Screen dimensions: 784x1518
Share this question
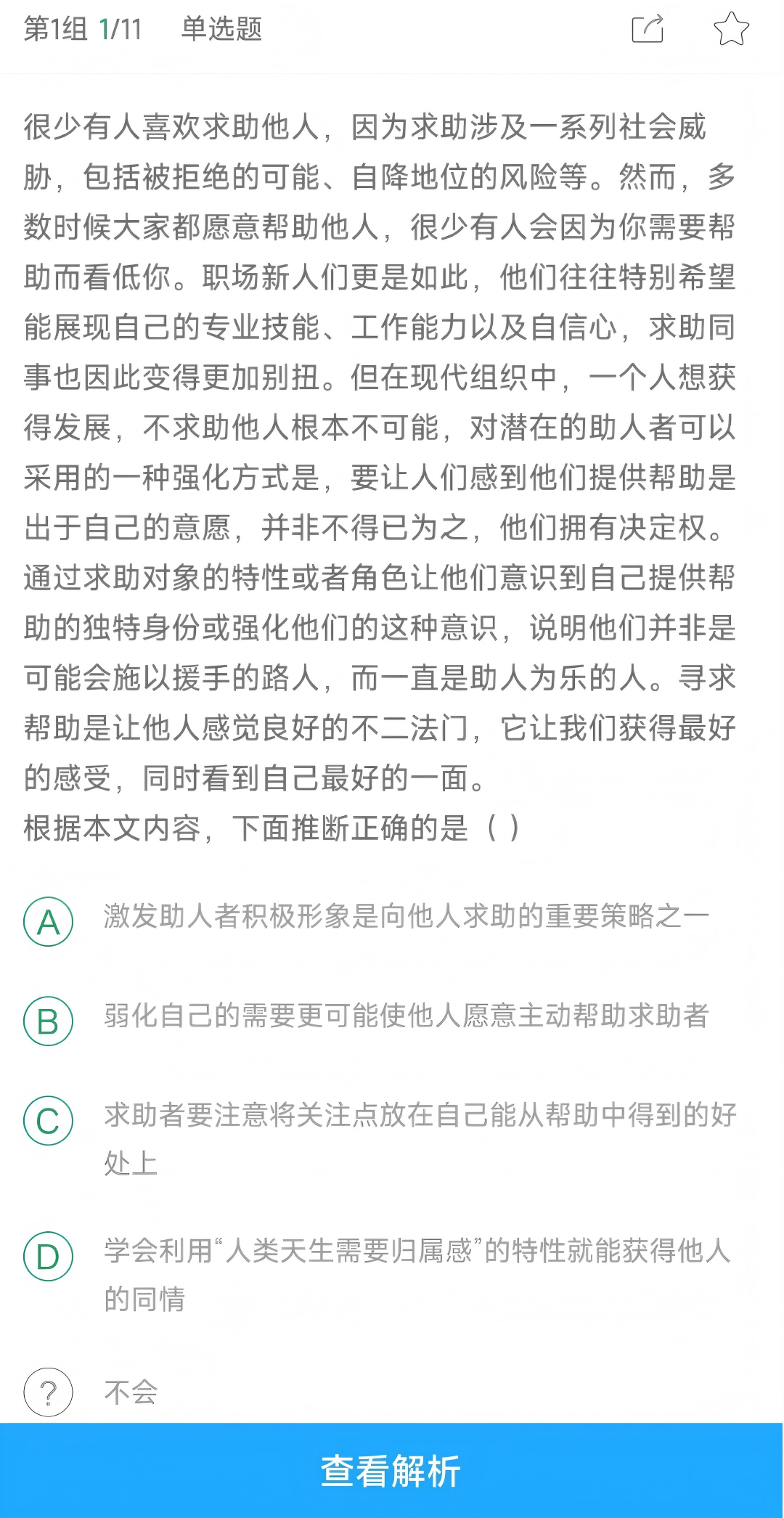pyautogui.click(x=648, y=29)
